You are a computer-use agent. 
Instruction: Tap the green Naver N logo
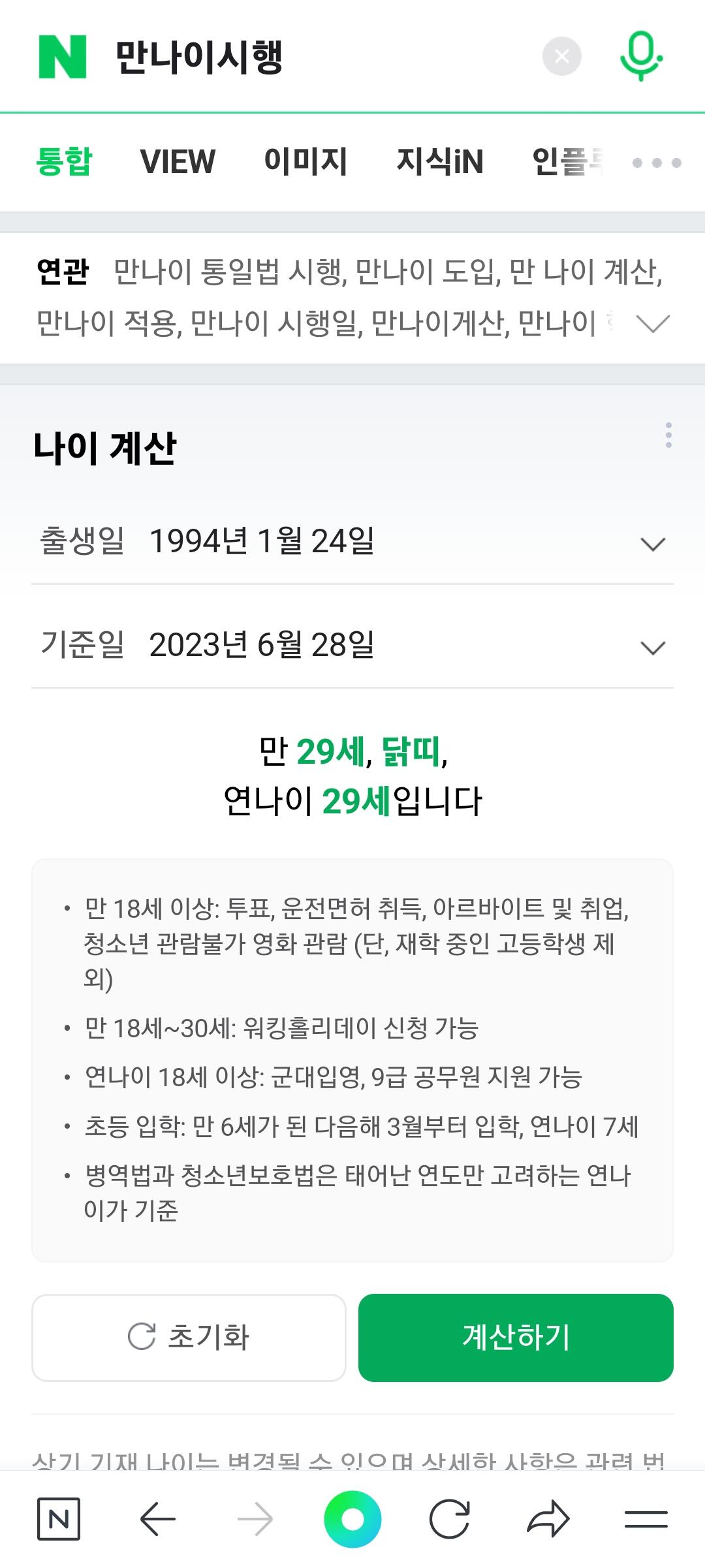(63, 57)
